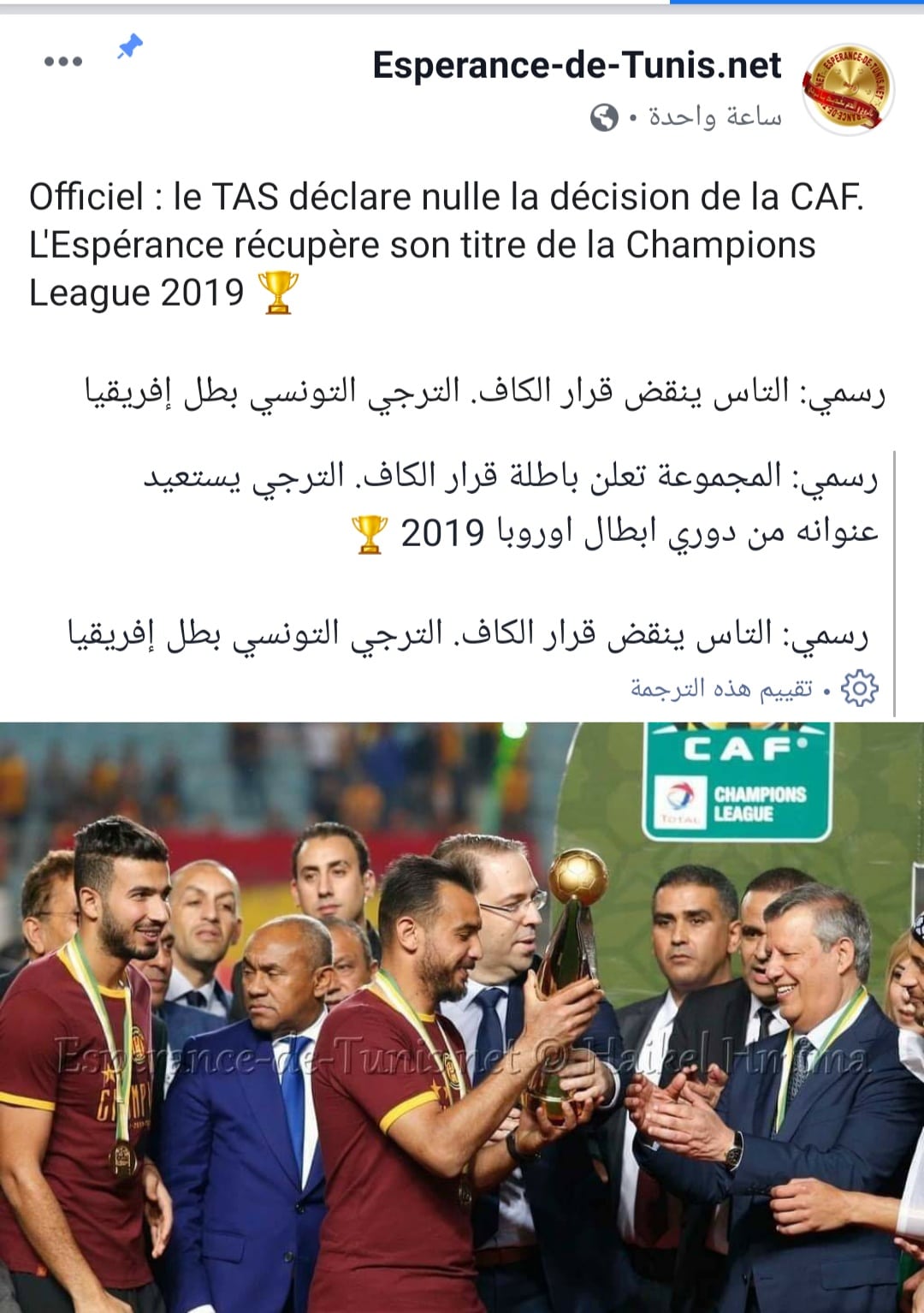The width and height of the screenshot is (924, 1313).
Task: Open the trophy ceremony photo
Action: point(462,1017)
